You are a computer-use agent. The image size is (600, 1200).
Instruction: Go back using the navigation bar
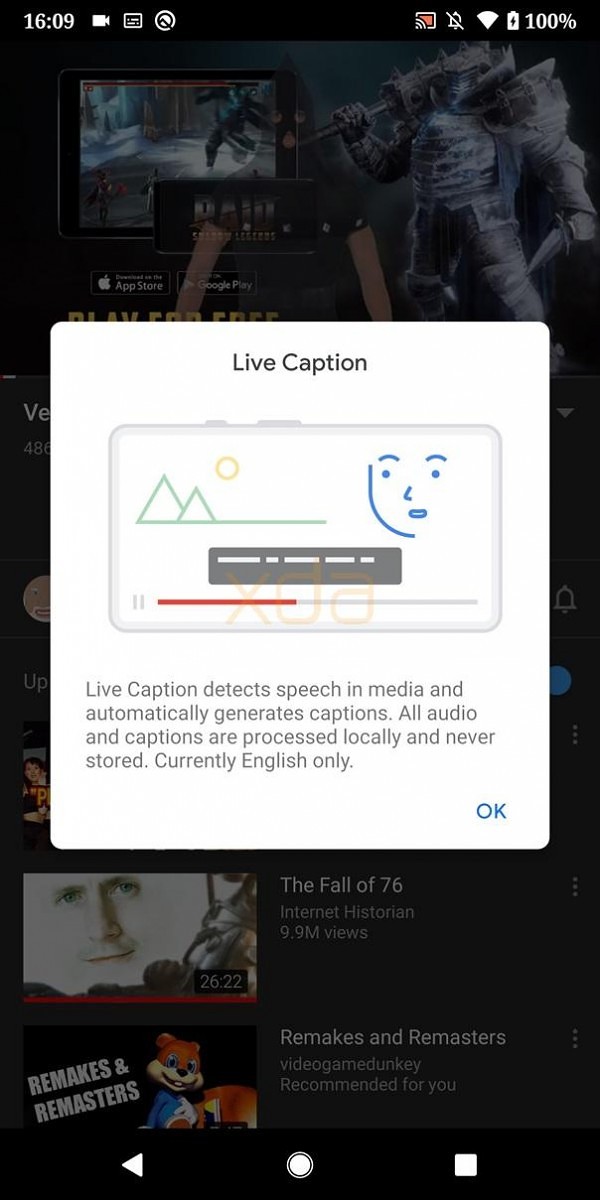click(132, 1164)
